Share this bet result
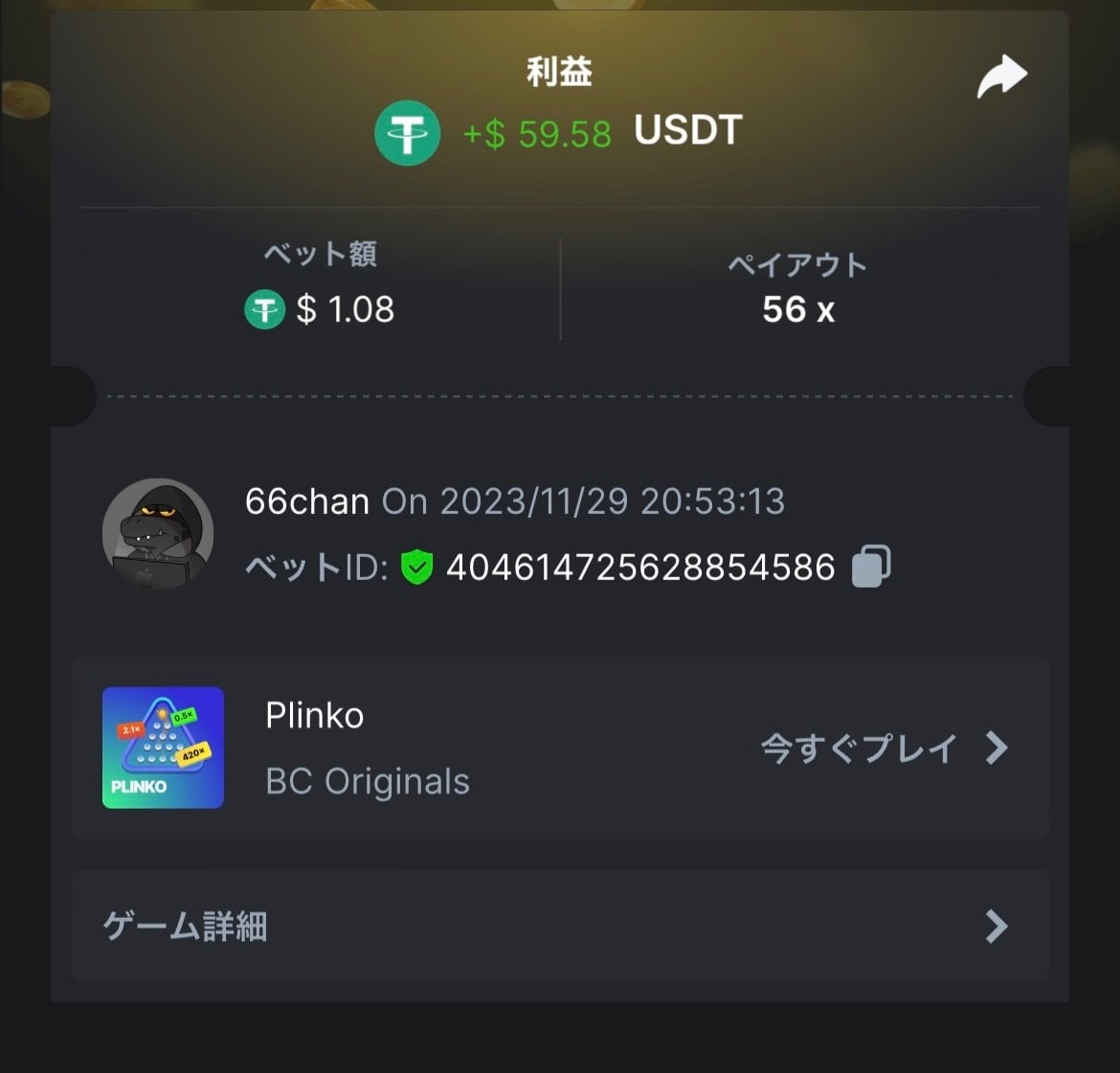The width and height of the screenshot is (1120, 1073). click(x=1001, y=78)
